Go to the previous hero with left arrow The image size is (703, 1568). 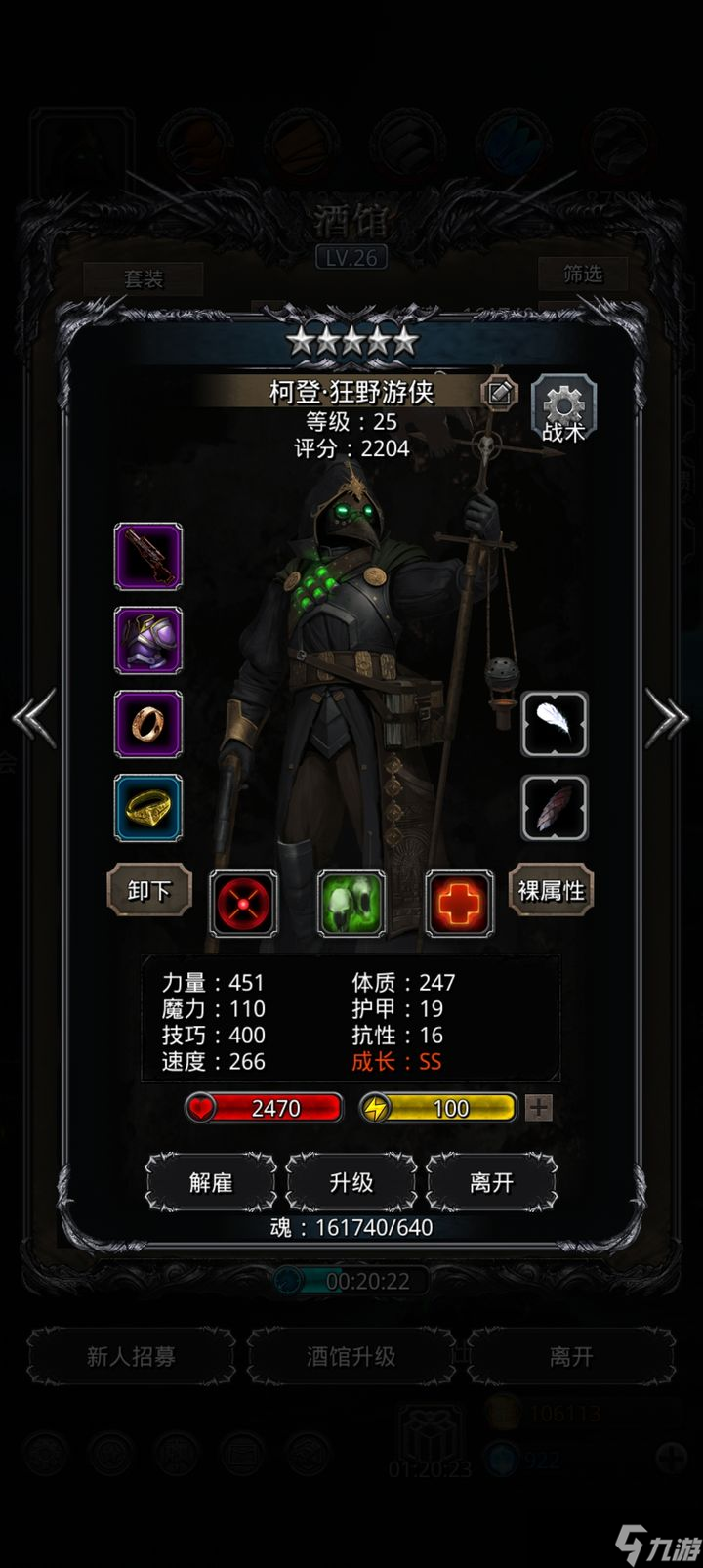coord(34,719)
